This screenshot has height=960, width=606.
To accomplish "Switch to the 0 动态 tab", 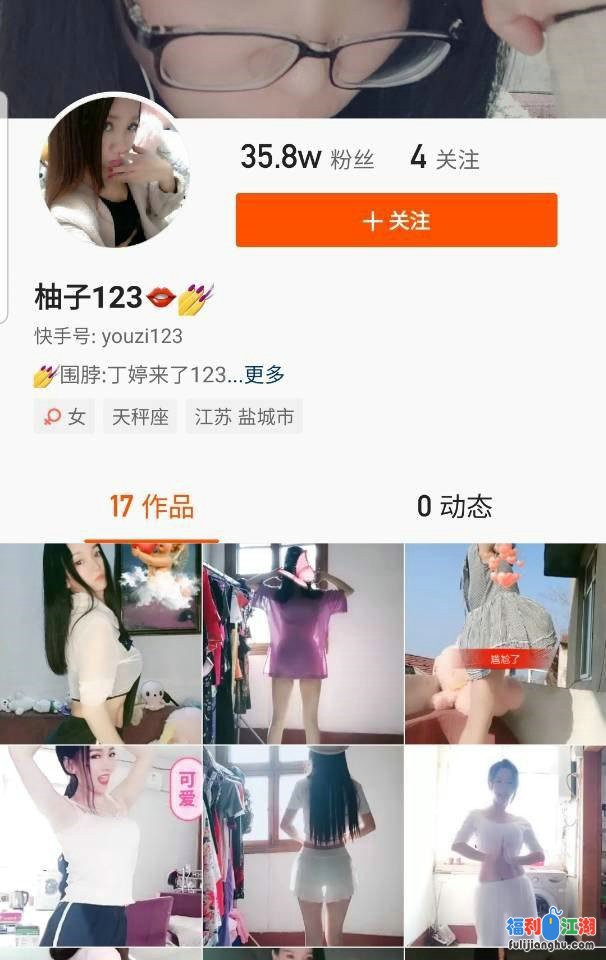I will [454, 506].
